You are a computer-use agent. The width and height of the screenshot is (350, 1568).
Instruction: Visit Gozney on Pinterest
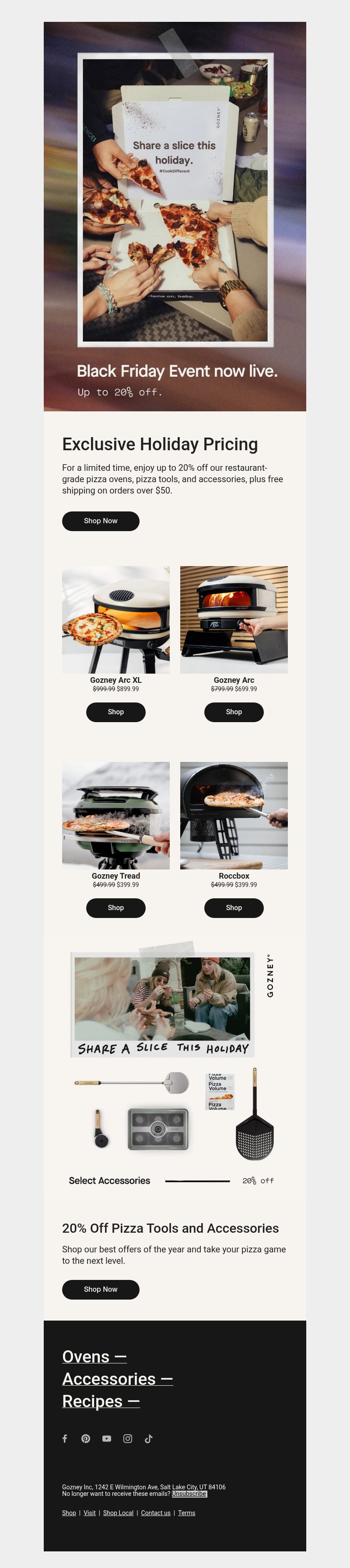pos(86,1439)
